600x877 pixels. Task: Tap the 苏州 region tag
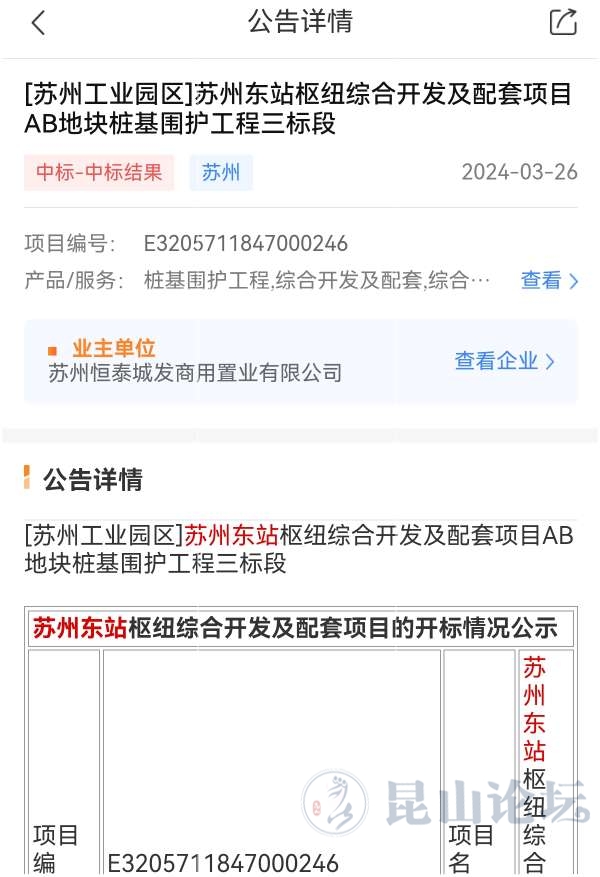tap(221, 172)
